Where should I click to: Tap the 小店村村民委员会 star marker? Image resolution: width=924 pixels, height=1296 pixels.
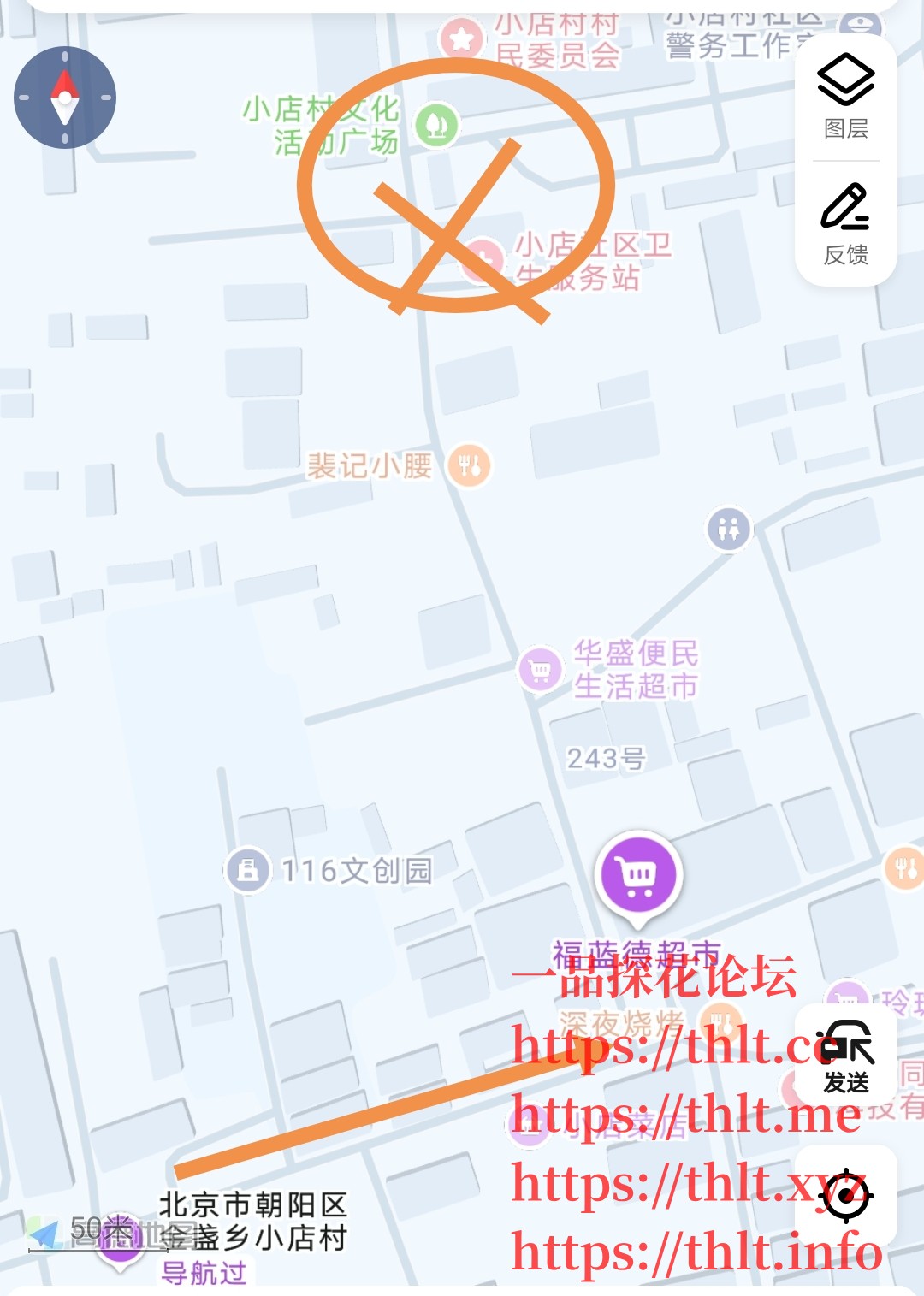tap(460, 38)
